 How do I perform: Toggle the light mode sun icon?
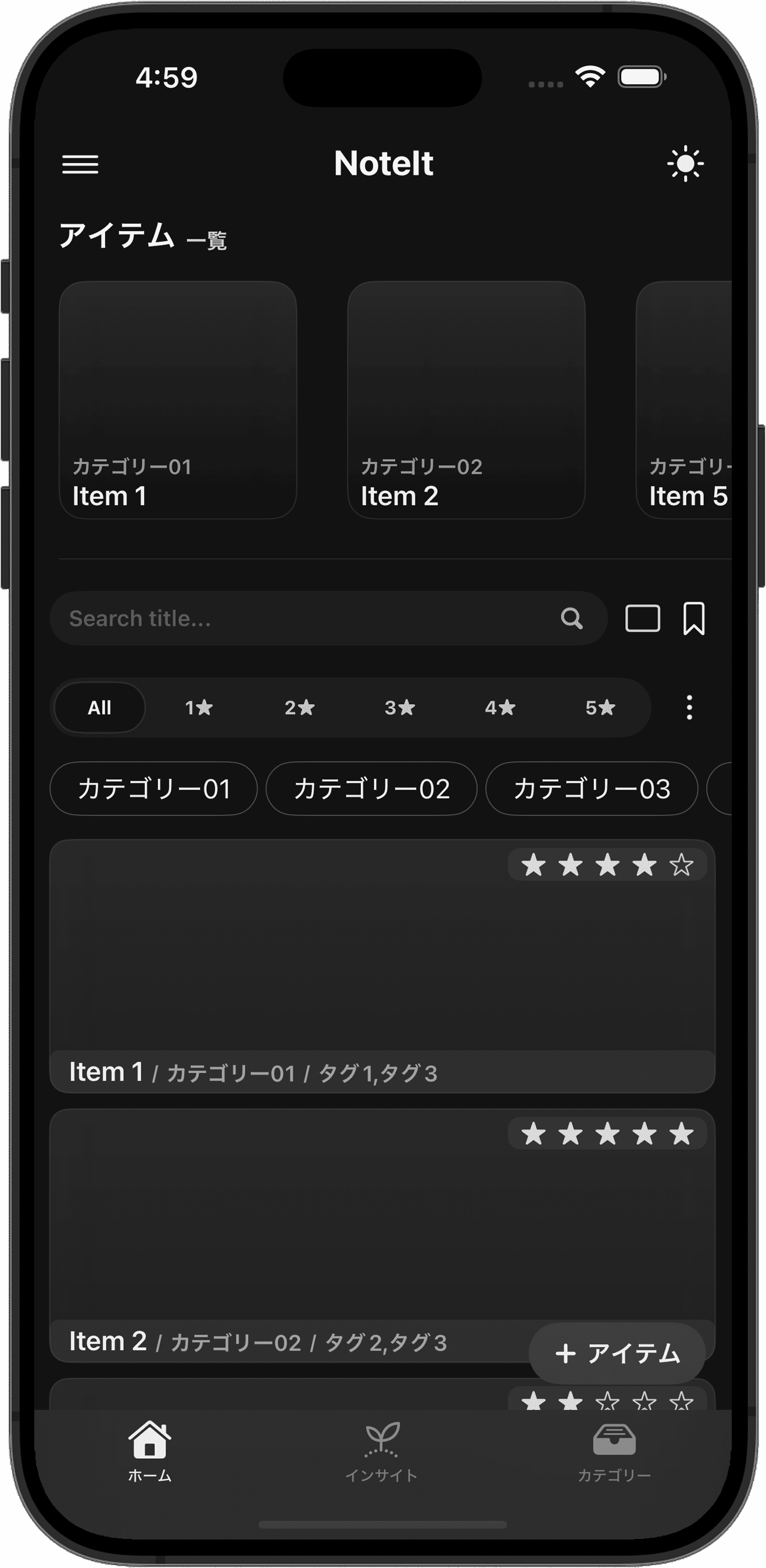click(x=685, y=164)
